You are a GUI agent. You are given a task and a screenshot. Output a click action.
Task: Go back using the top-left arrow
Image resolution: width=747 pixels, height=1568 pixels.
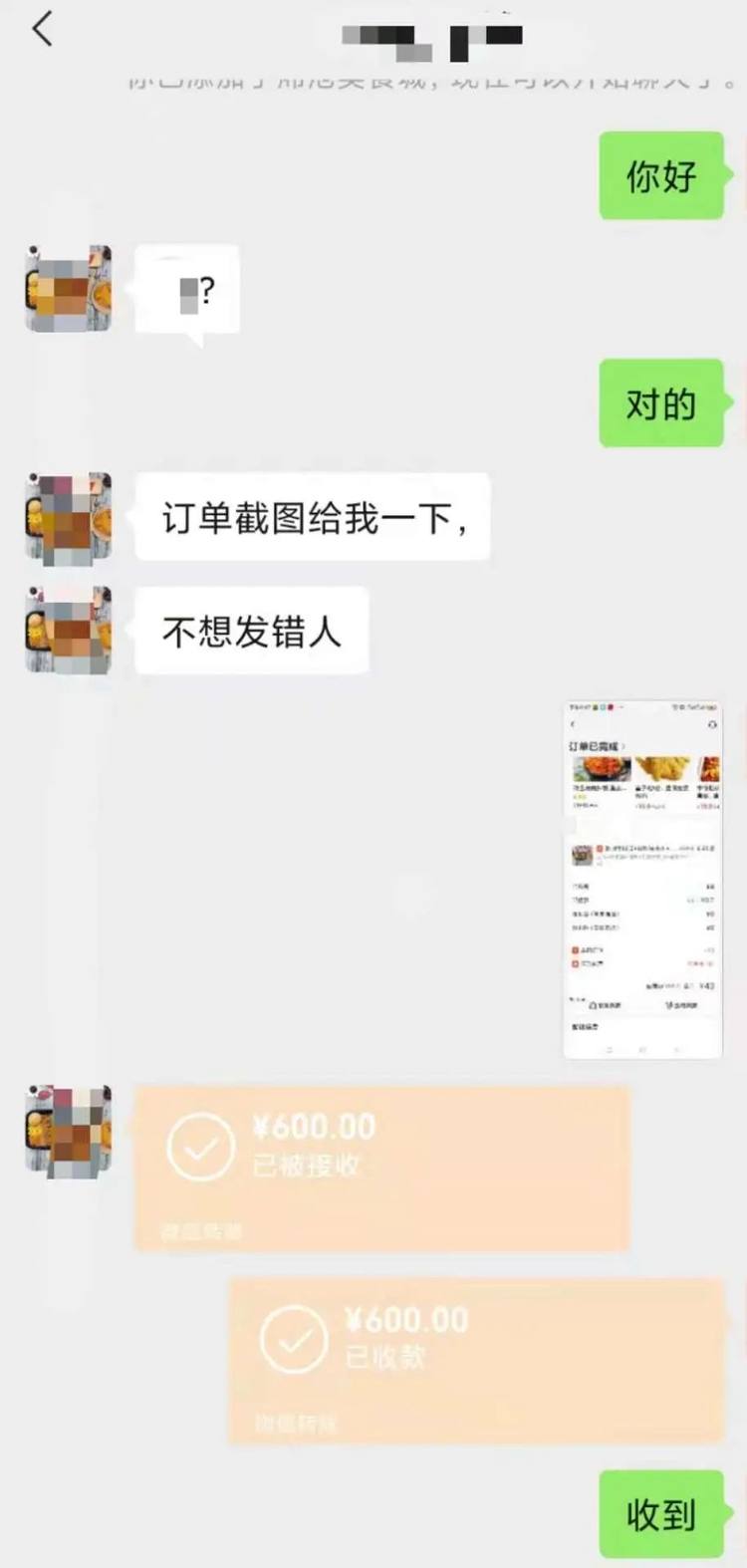(x=42, y=29)
